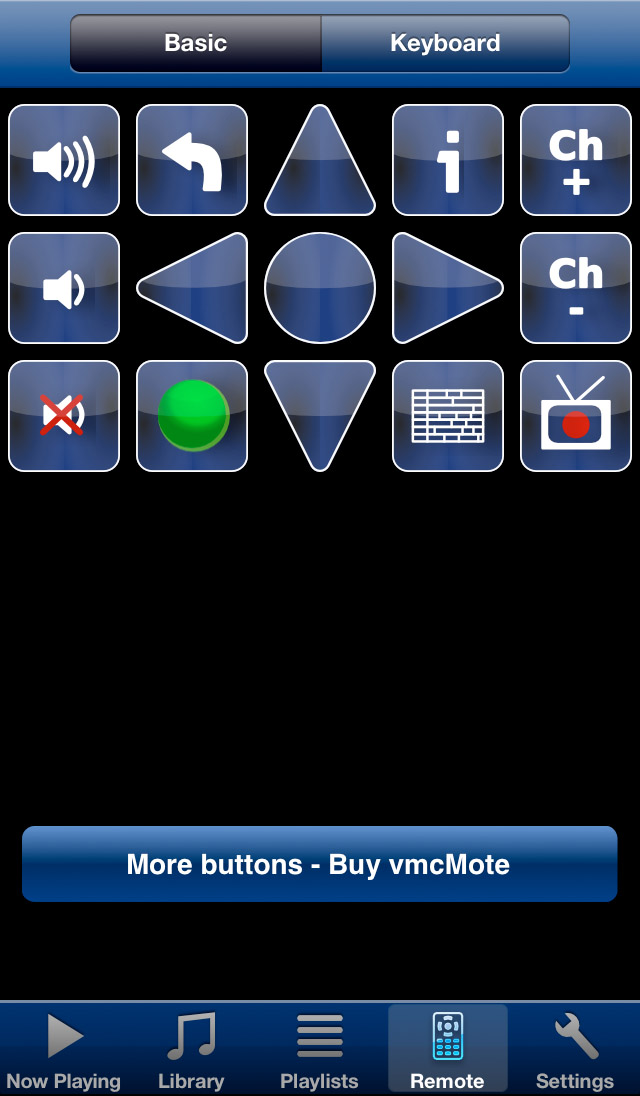Tap the green circle button

tap(192, 416)
